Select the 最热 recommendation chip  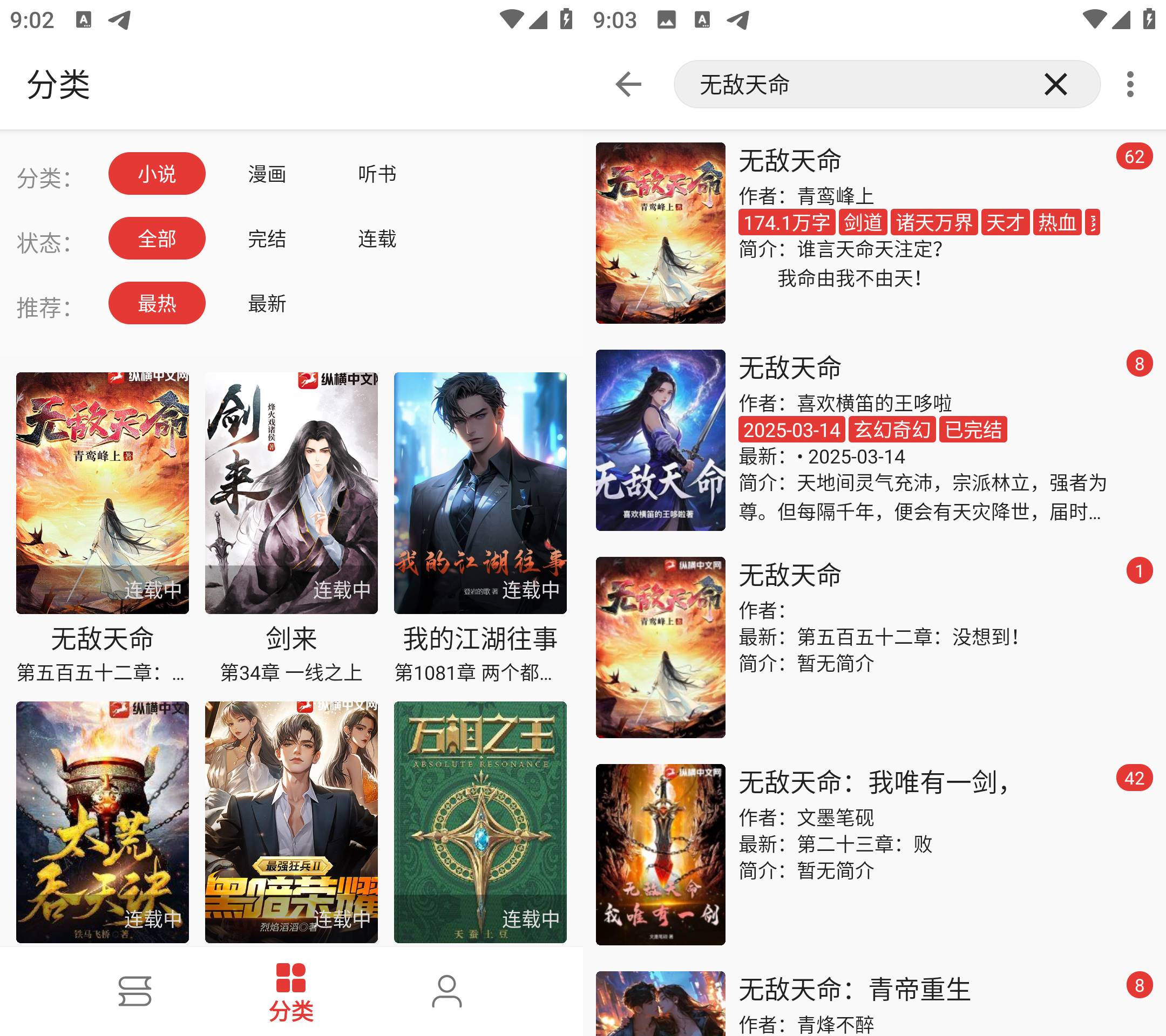pyautogui.click(x=157, y=303)
